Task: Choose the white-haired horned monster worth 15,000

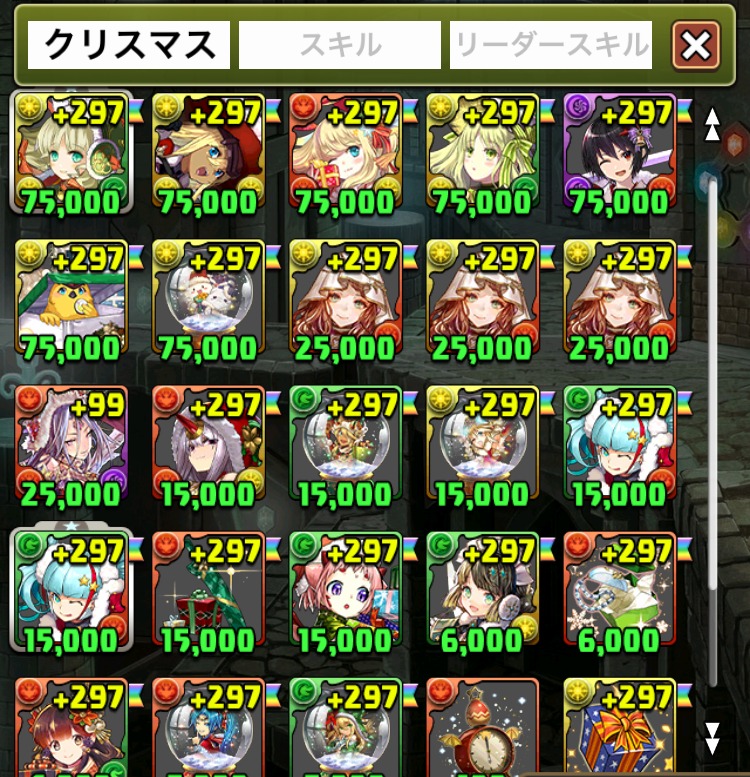Action: click(208, 446)
